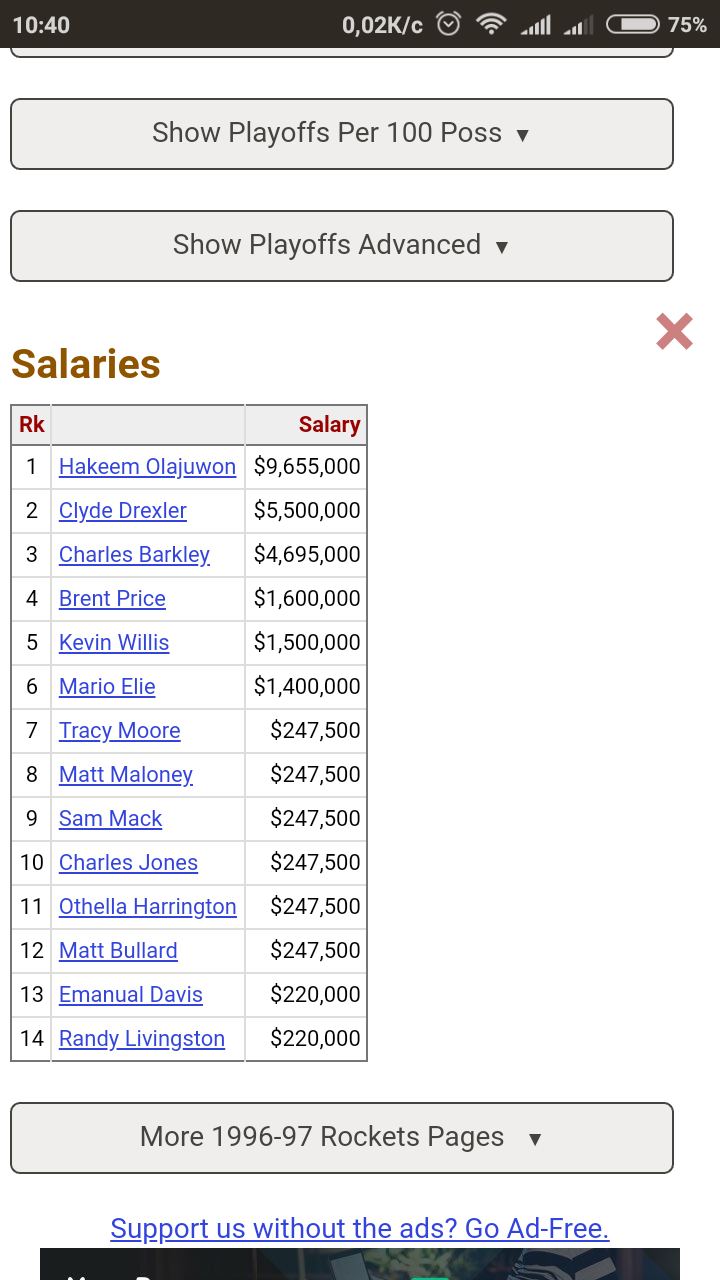Screen dimensions: 720x1280
Task: Tap the Brent Price link
Action: 112,599
